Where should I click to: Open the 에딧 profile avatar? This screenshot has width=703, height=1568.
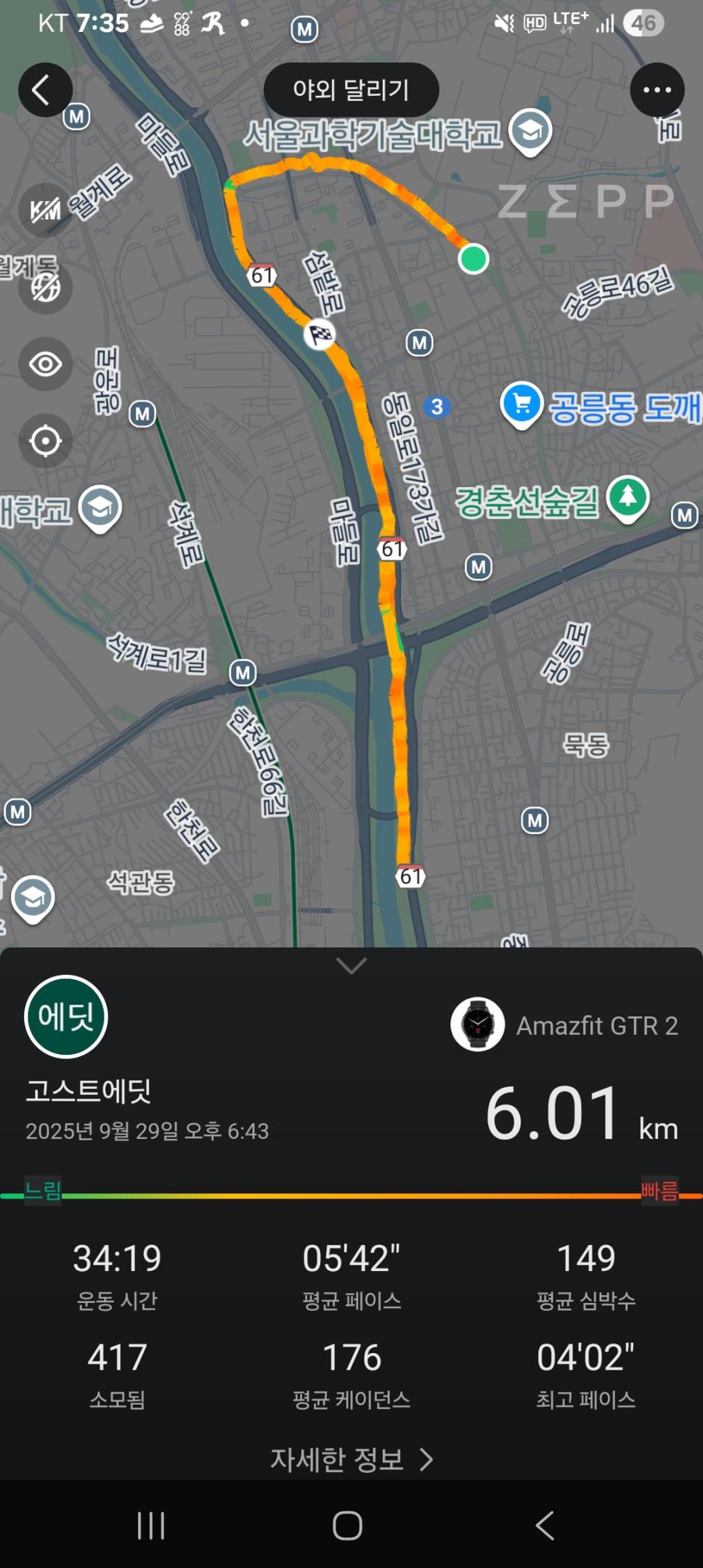(x=66, y=1016)
